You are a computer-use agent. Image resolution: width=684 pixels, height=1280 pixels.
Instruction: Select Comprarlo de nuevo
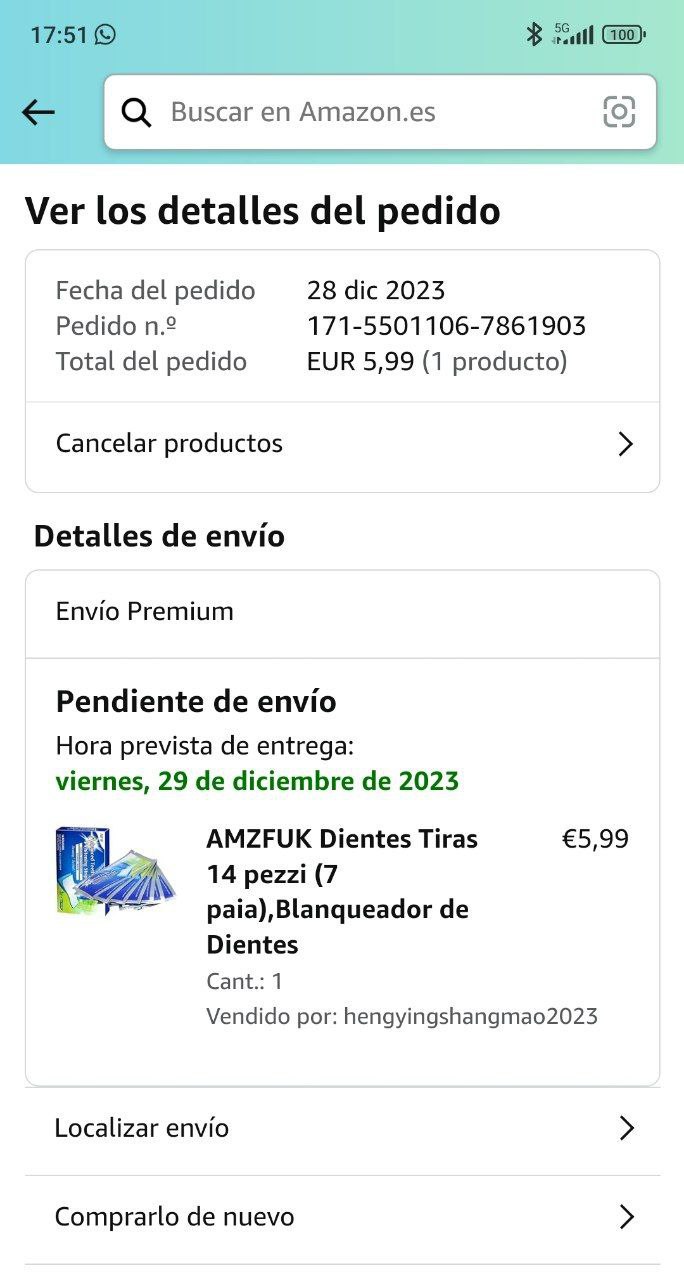[342, 1217]
